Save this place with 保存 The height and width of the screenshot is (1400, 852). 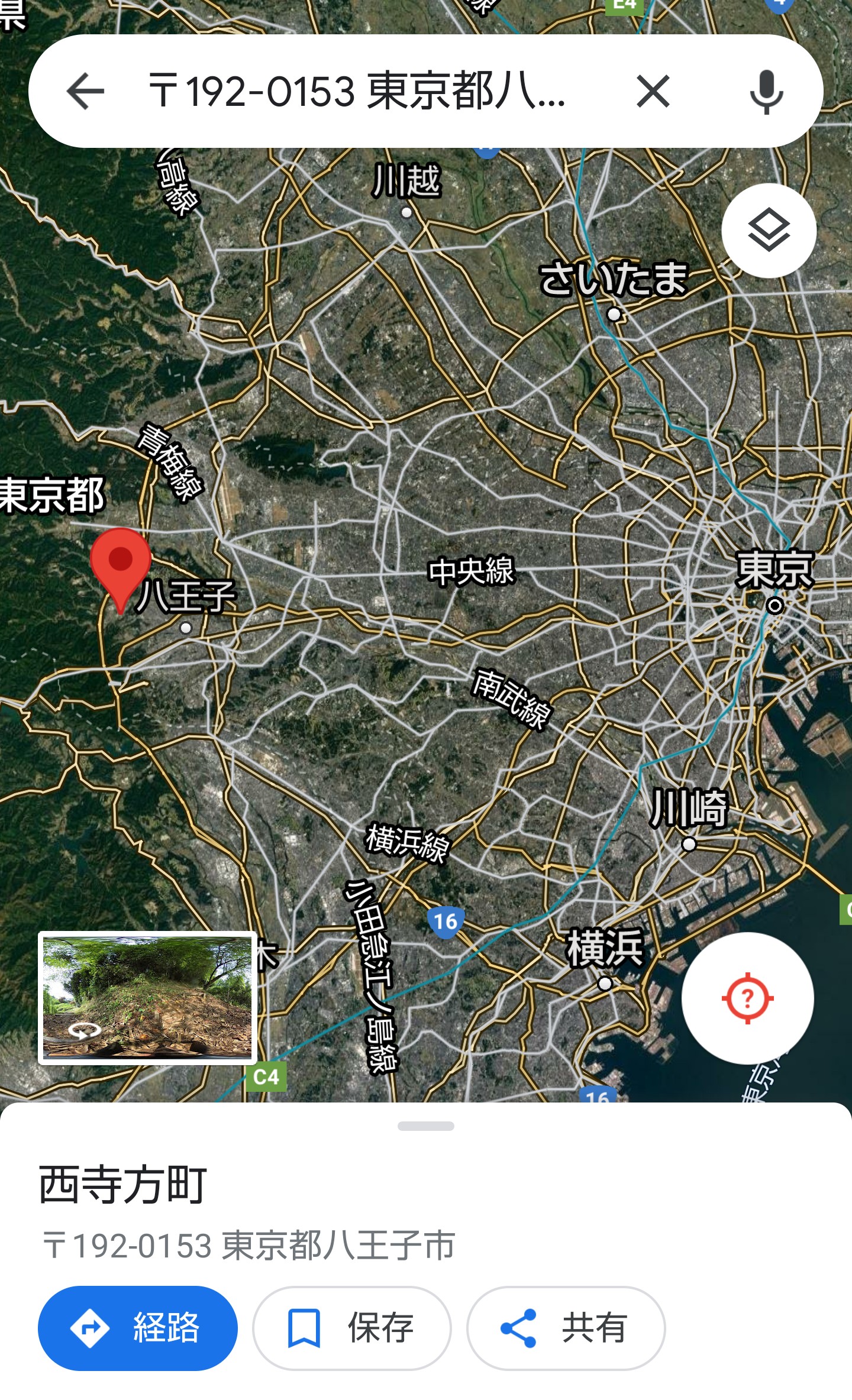pyautogui.click(x=352, y=1328)
